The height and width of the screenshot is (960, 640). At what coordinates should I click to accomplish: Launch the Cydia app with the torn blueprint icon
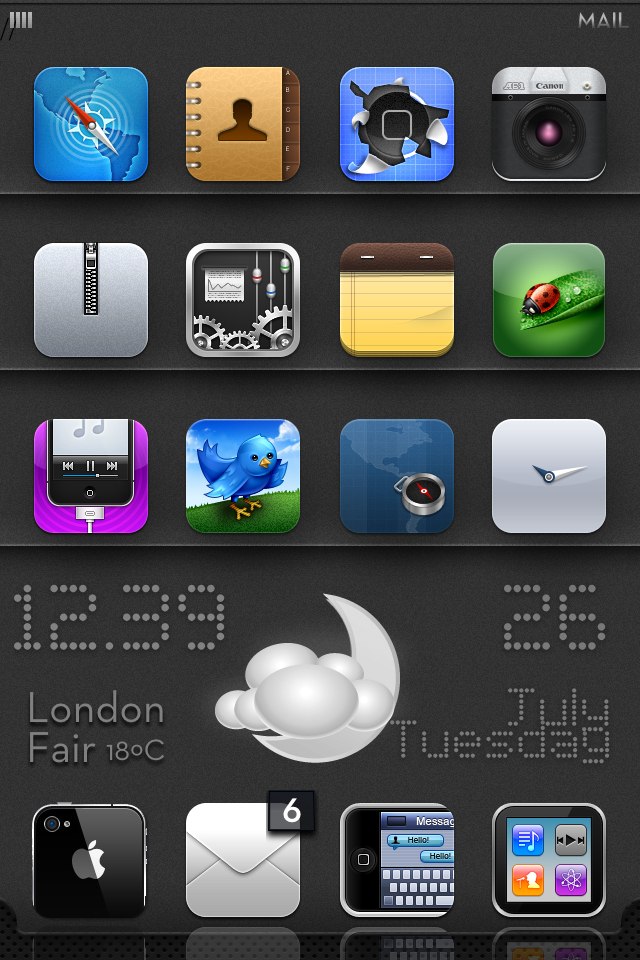396,124
